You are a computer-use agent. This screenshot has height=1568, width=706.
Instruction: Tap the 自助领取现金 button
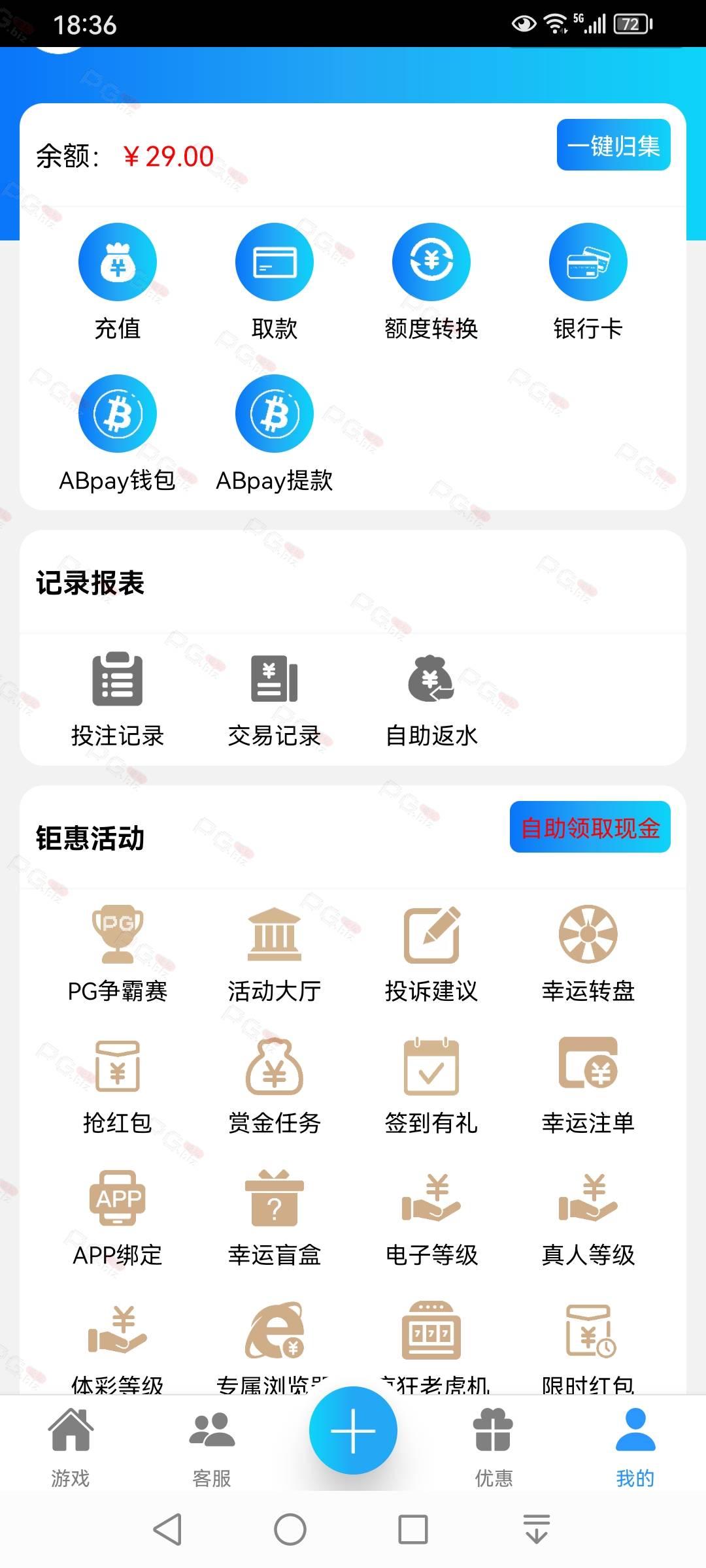[x=590, y=827]
